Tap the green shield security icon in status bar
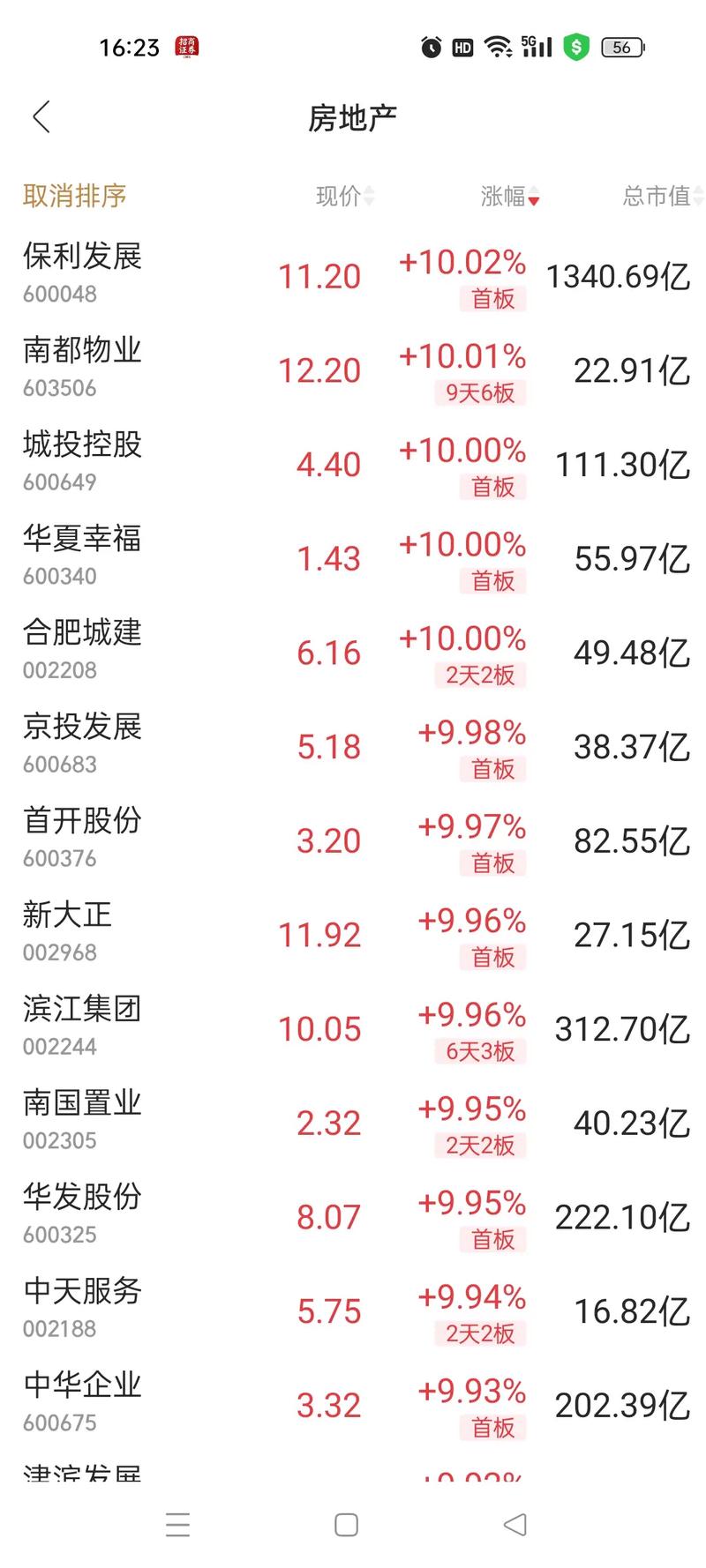Image resolution: width=706 pixels, height=1568 pixels. tap(576, 47)
